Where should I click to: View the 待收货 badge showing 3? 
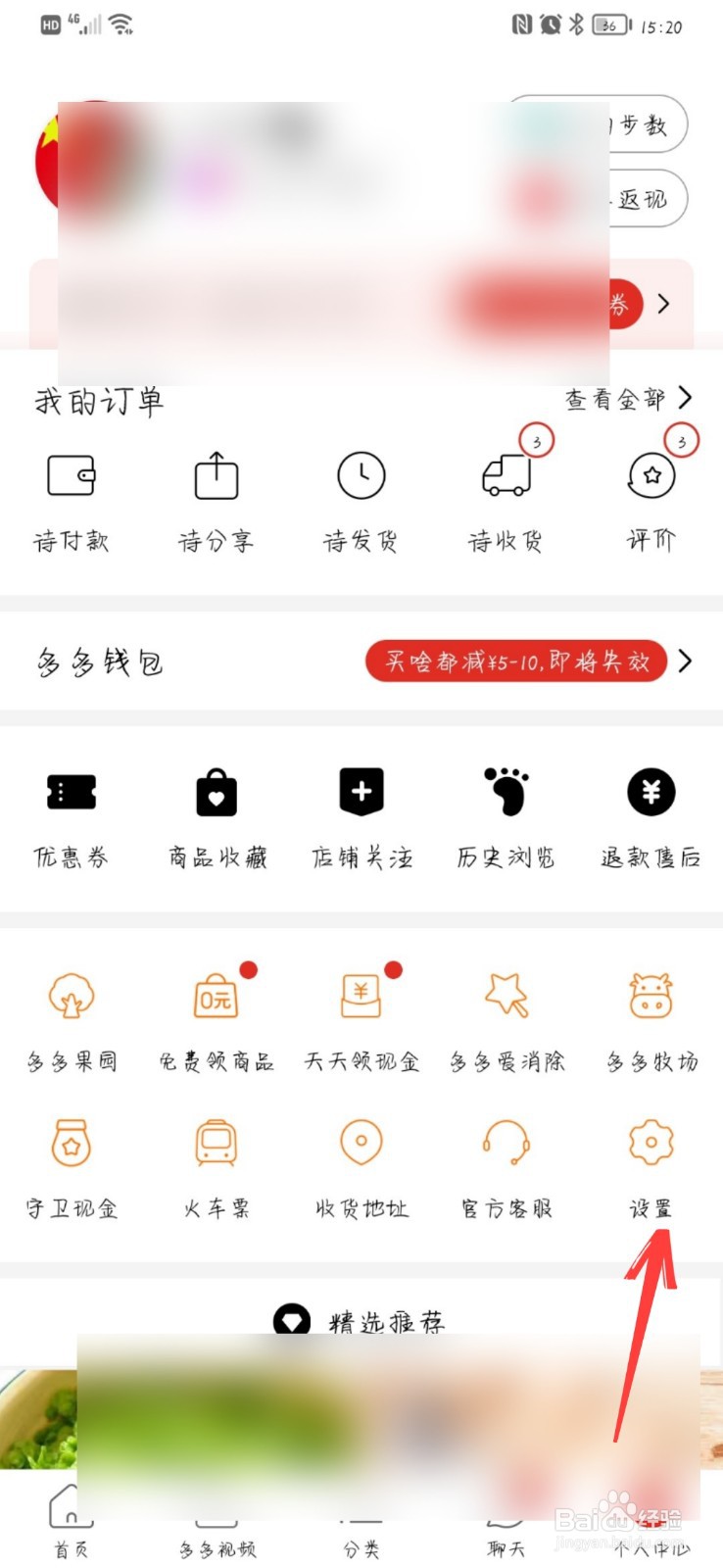[537, 441]
